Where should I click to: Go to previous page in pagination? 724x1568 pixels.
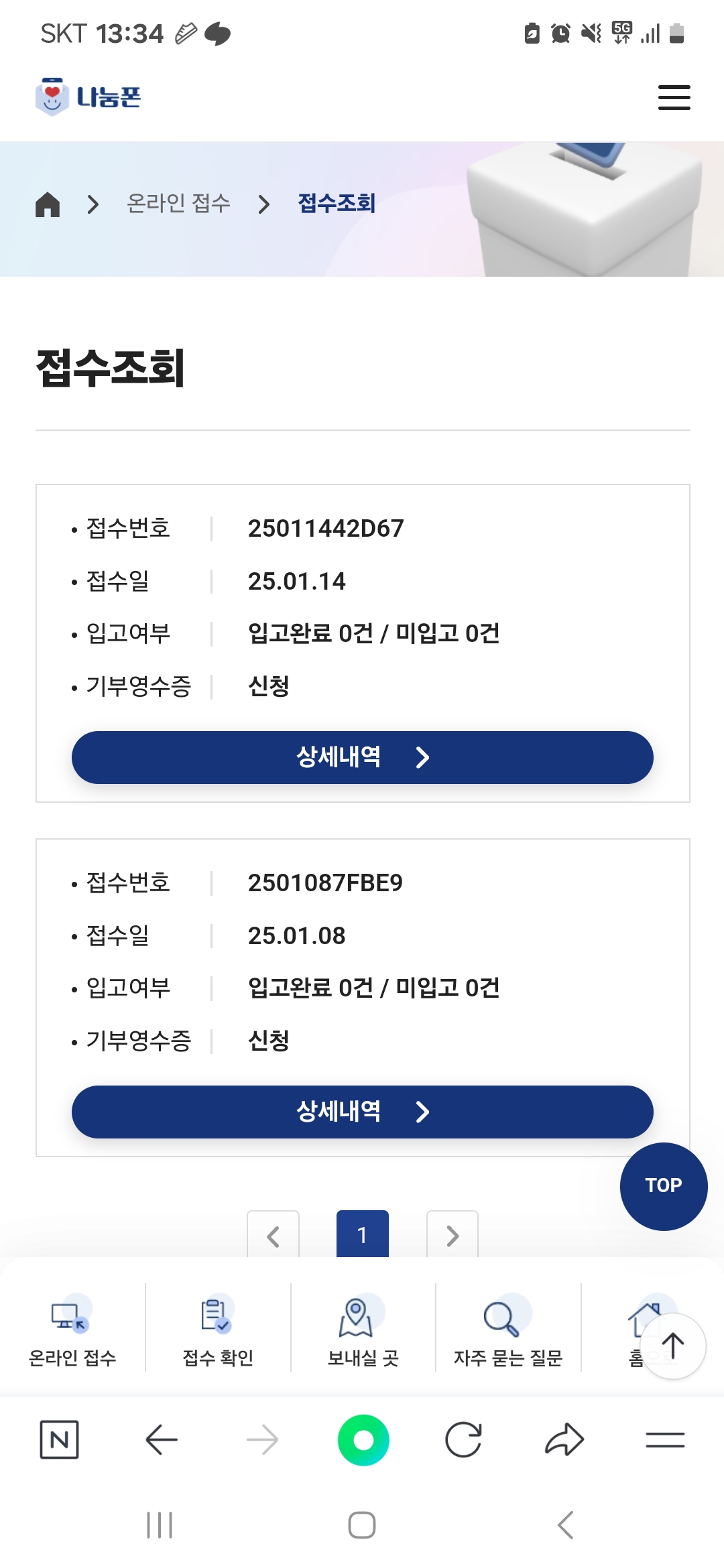click(273, 1235)
